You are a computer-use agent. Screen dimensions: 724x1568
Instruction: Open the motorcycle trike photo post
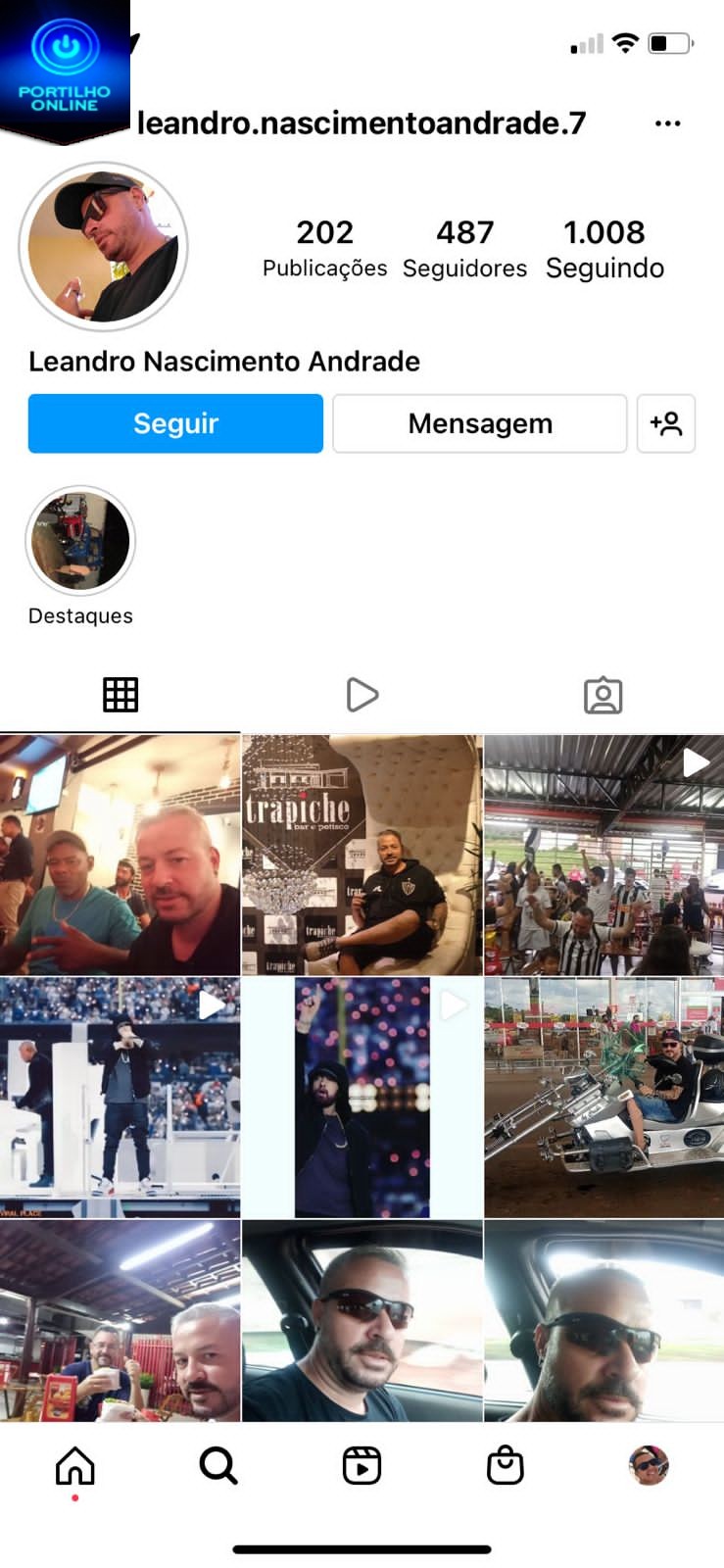(x=603, y=1098)
